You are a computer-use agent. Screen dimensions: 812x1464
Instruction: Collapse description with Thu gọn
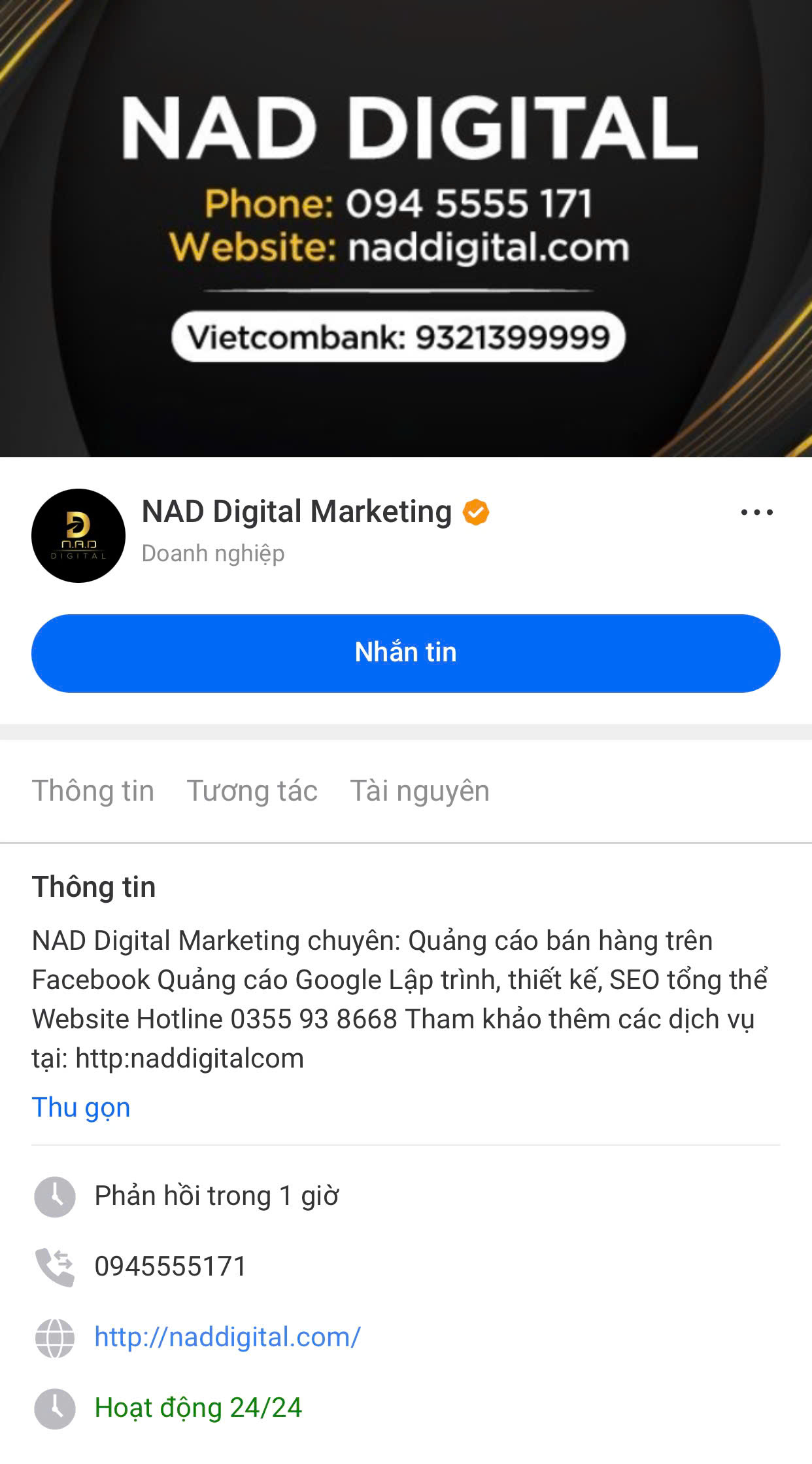click(x=81, y=1107)
